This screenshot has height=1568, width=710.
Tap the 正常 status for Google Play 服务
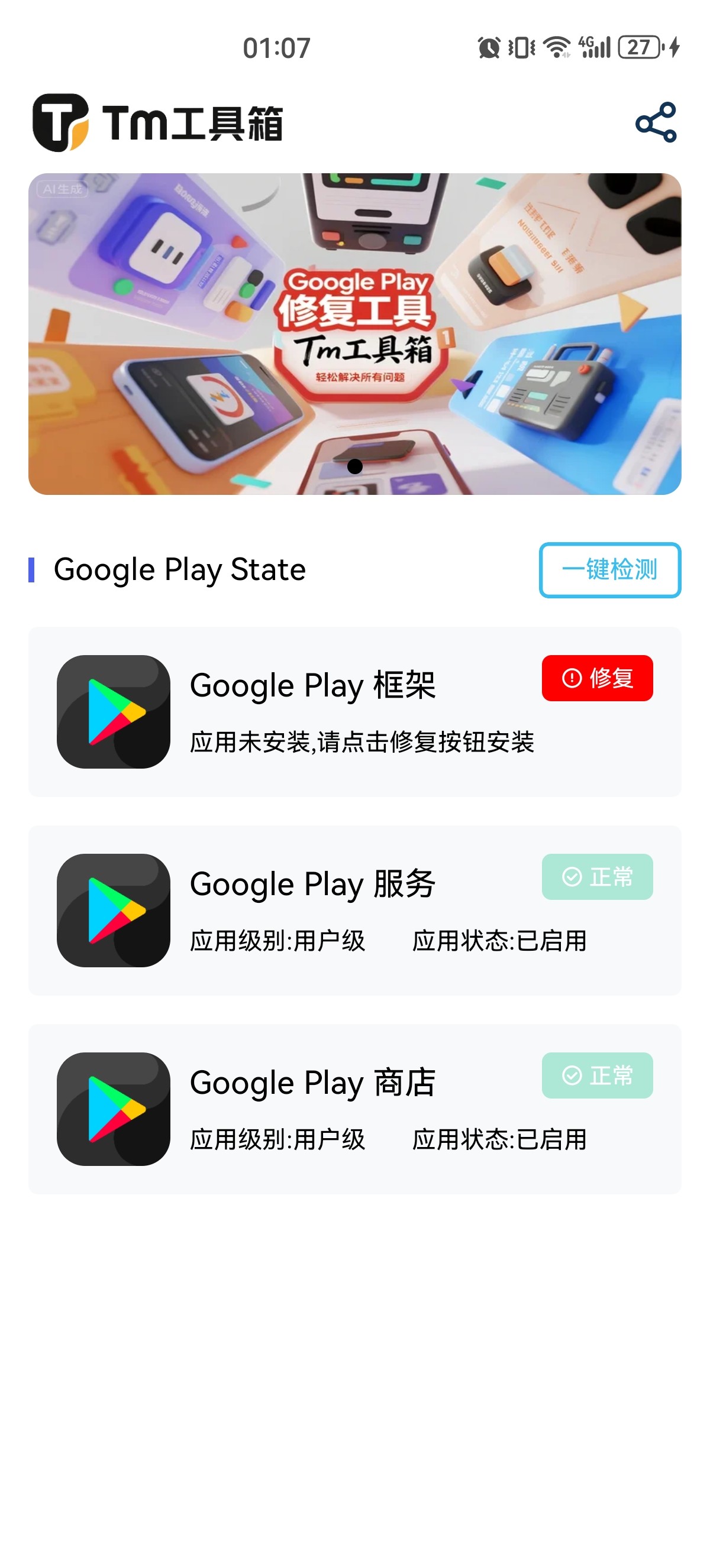point(597,876)
